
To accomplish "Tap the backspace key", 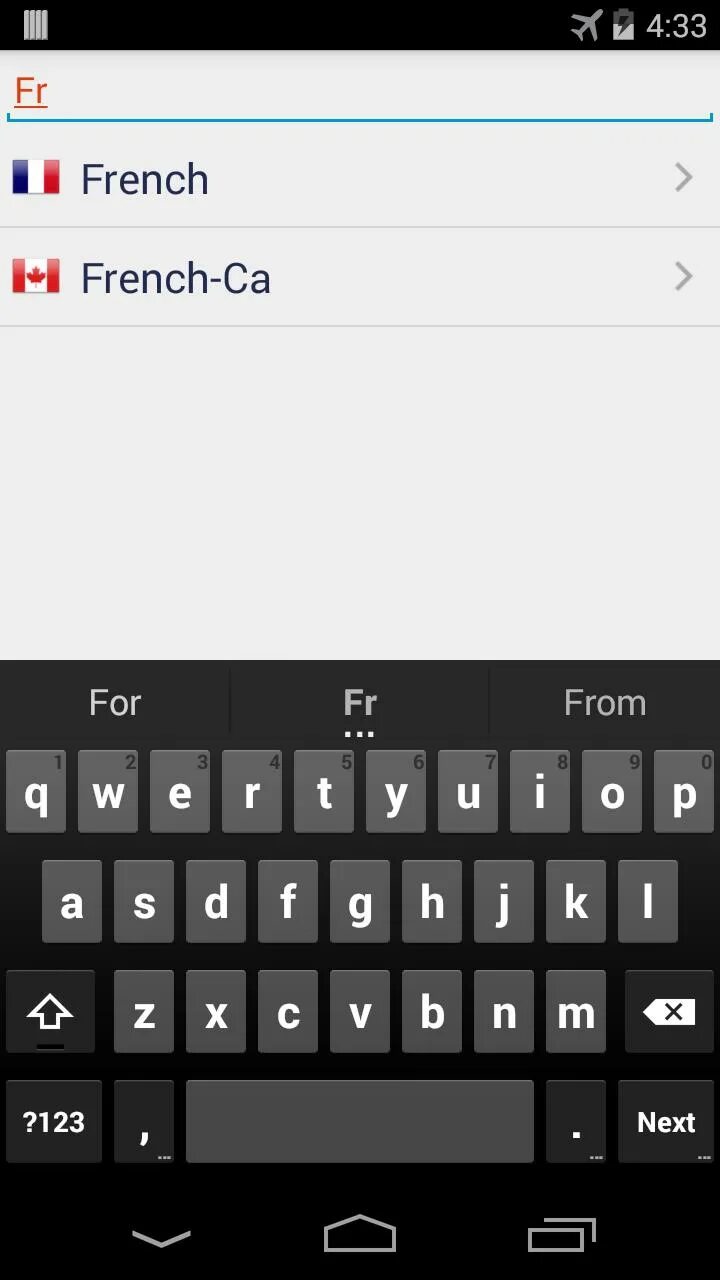I will pyautogui.click(x=669, y=1012).
